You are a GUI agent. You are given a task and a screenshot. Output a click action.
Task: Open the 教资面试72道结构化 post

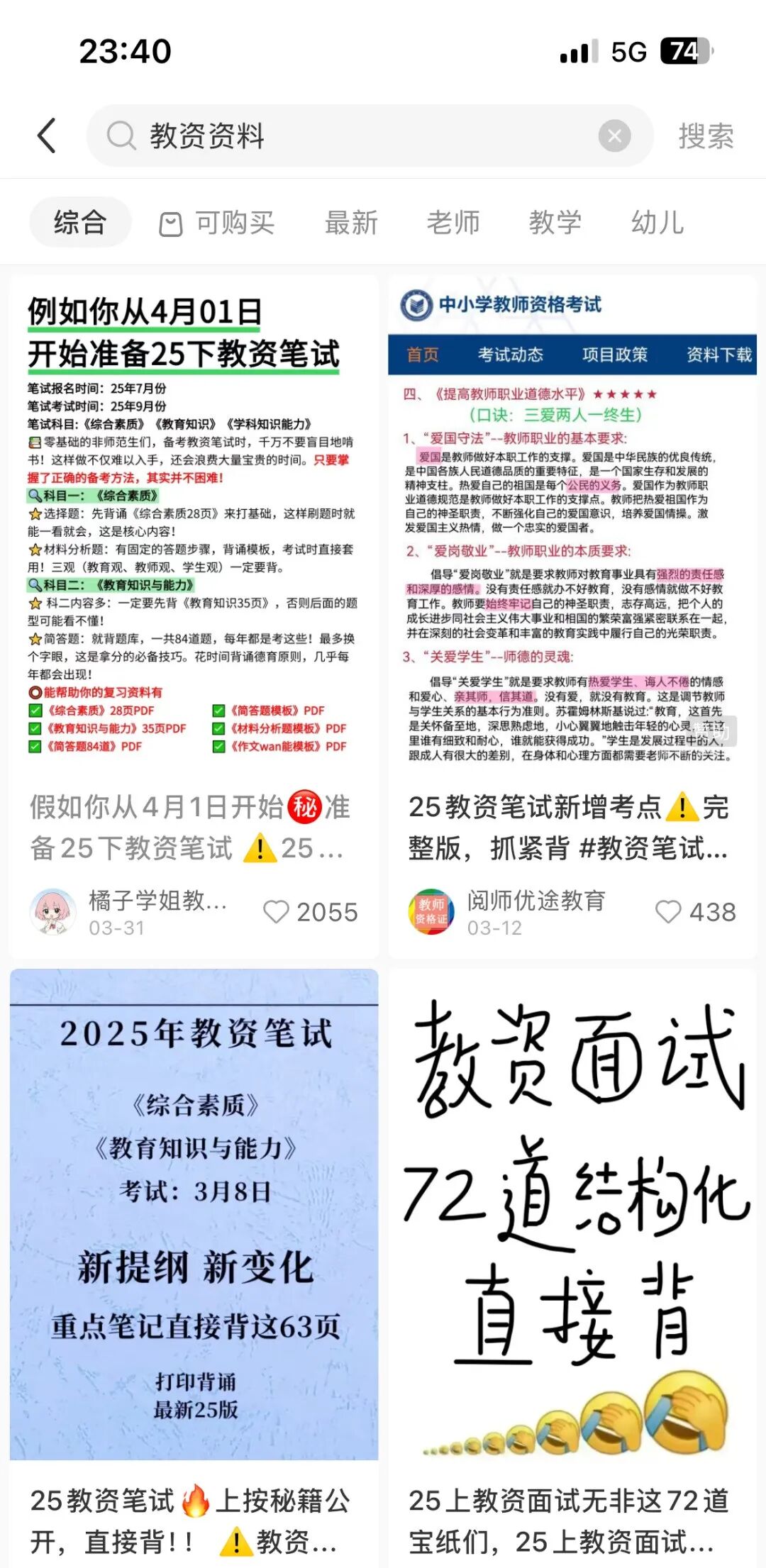coord(572,1213)
